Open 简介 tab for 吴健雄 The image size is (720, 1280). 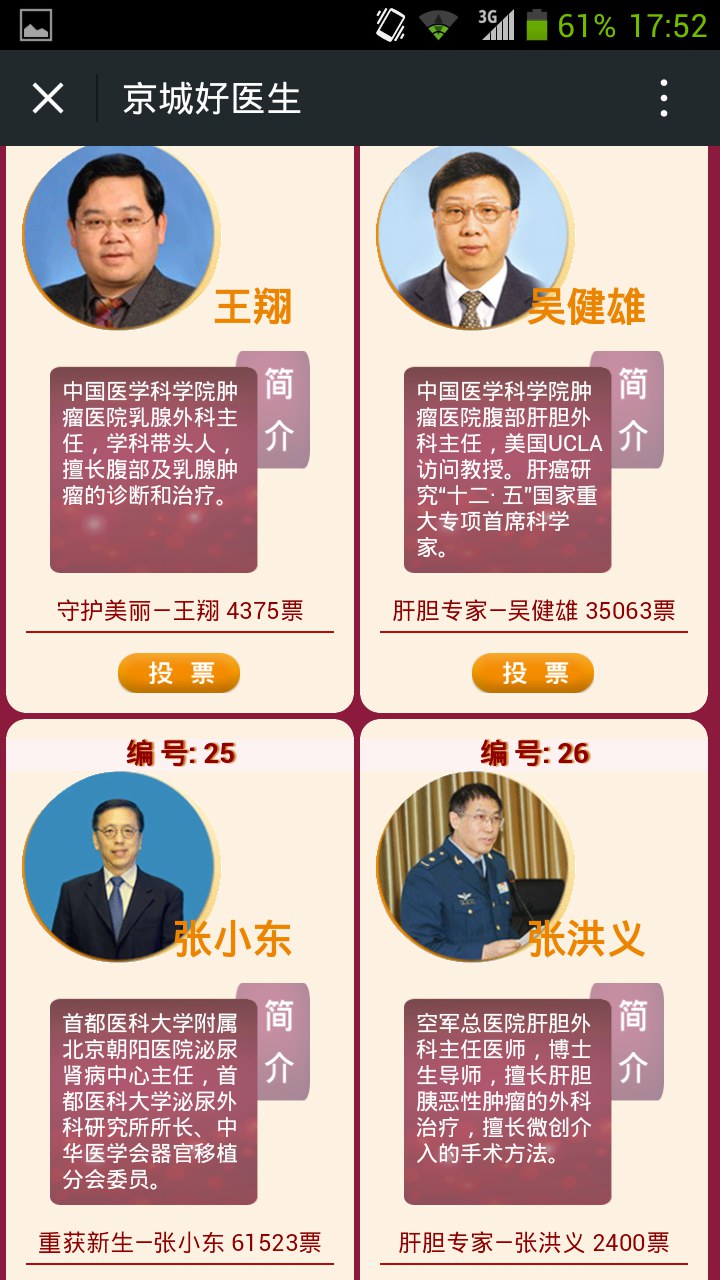click(x=628, y=410)
